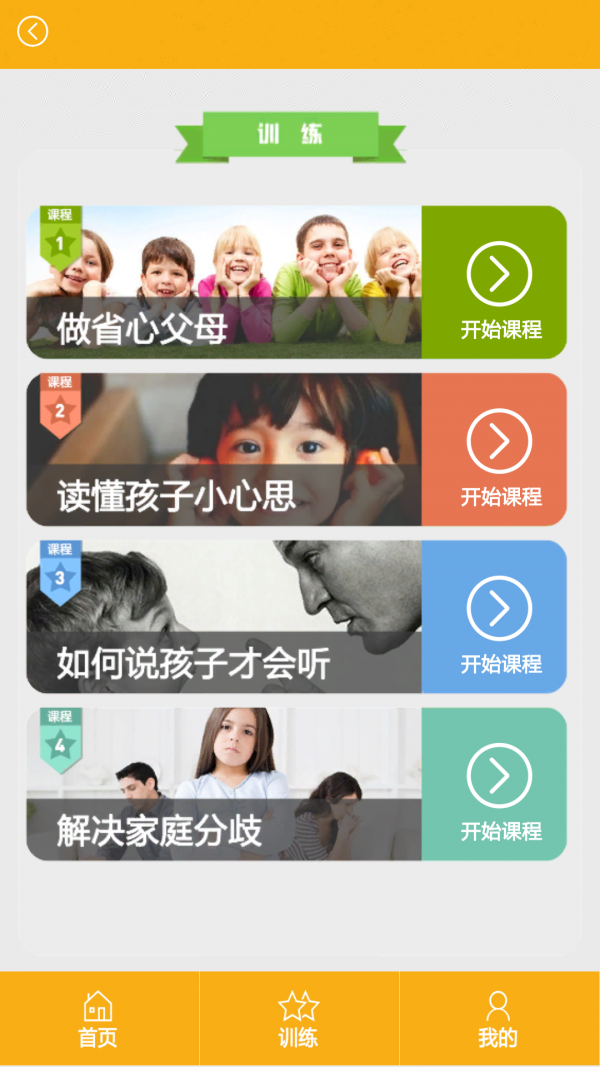Image resolution: width=600 pixels, height=1067 pixels.
Task: Switch to the 首页 tab
Action: [x=98, y=1019]
